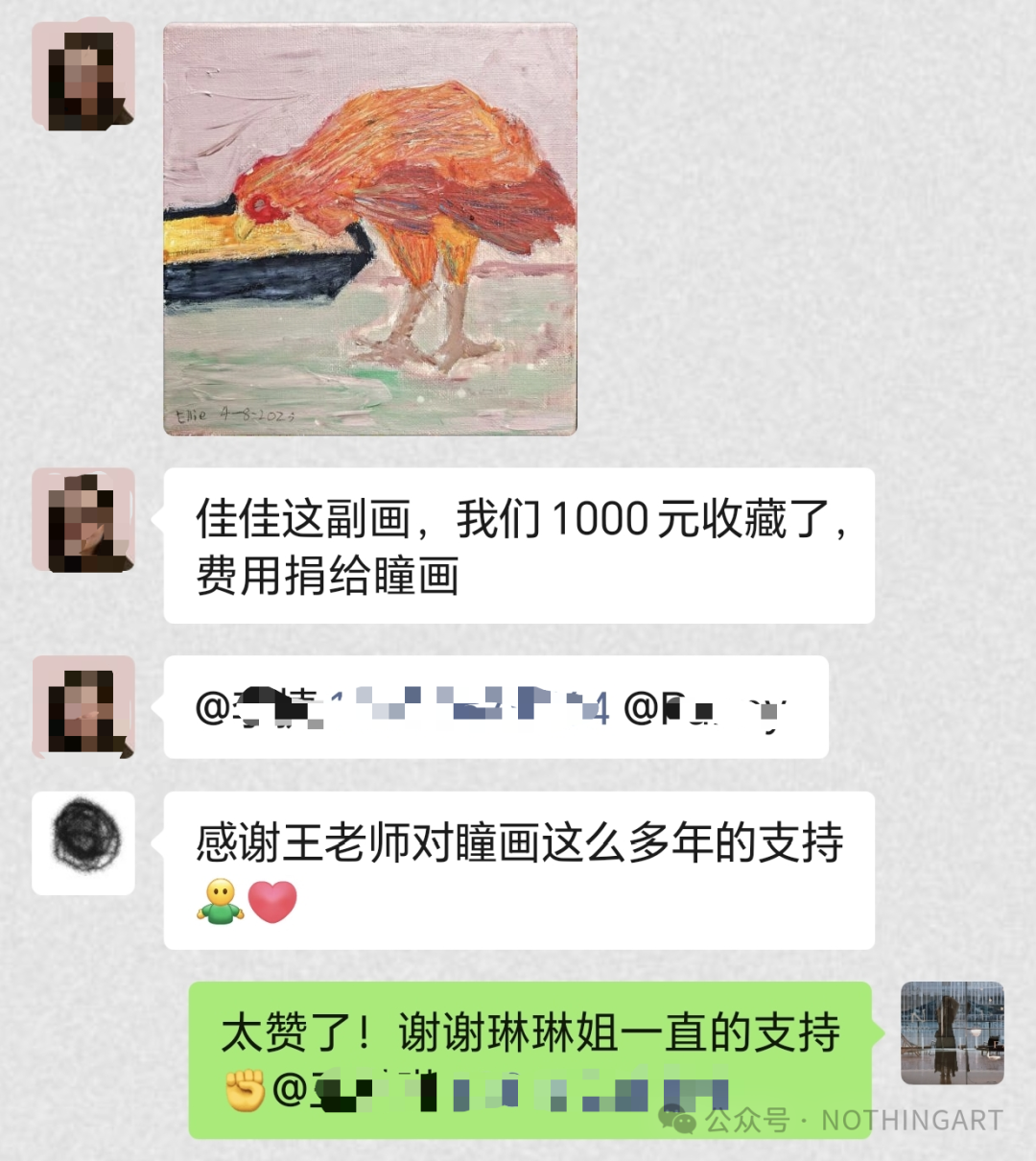This screenshot has height=1161, width=1036.
Task: Tap the avatar beside the 1000元收藏 message
Action: tap(83, 519)
